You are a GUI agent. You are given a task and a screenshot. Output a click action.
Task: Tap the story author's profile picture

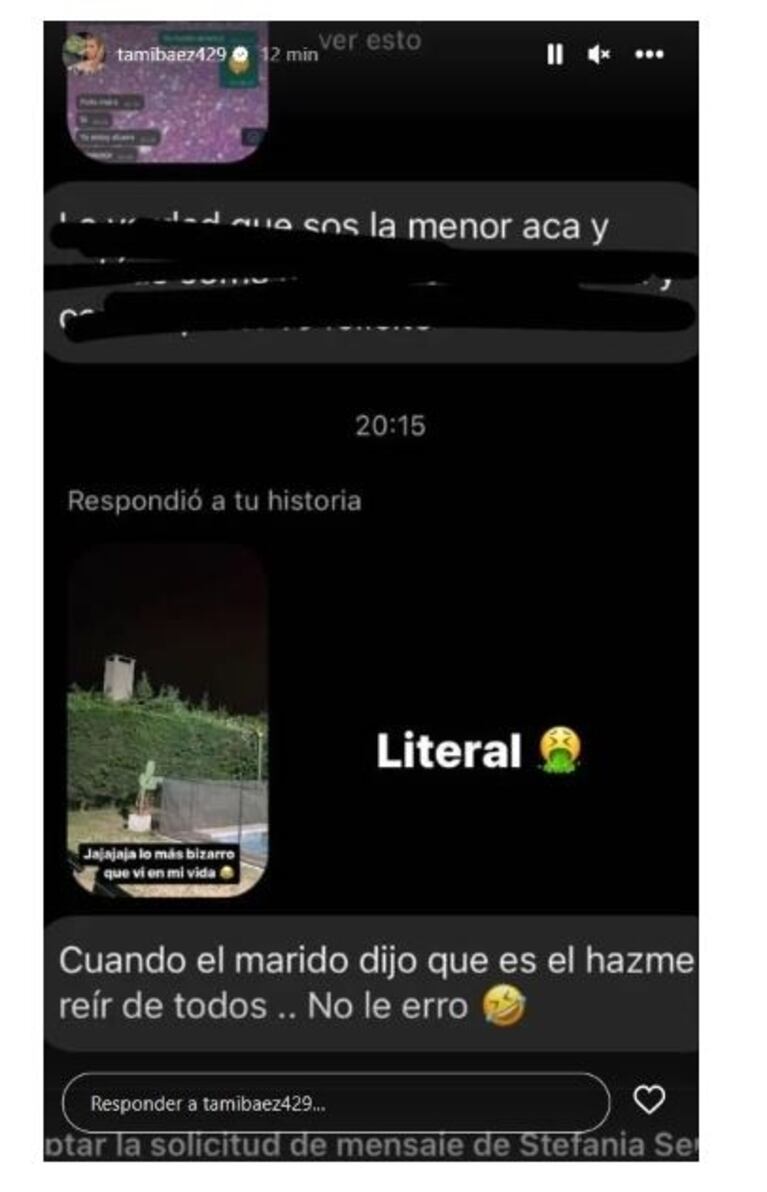pos(86,53)
